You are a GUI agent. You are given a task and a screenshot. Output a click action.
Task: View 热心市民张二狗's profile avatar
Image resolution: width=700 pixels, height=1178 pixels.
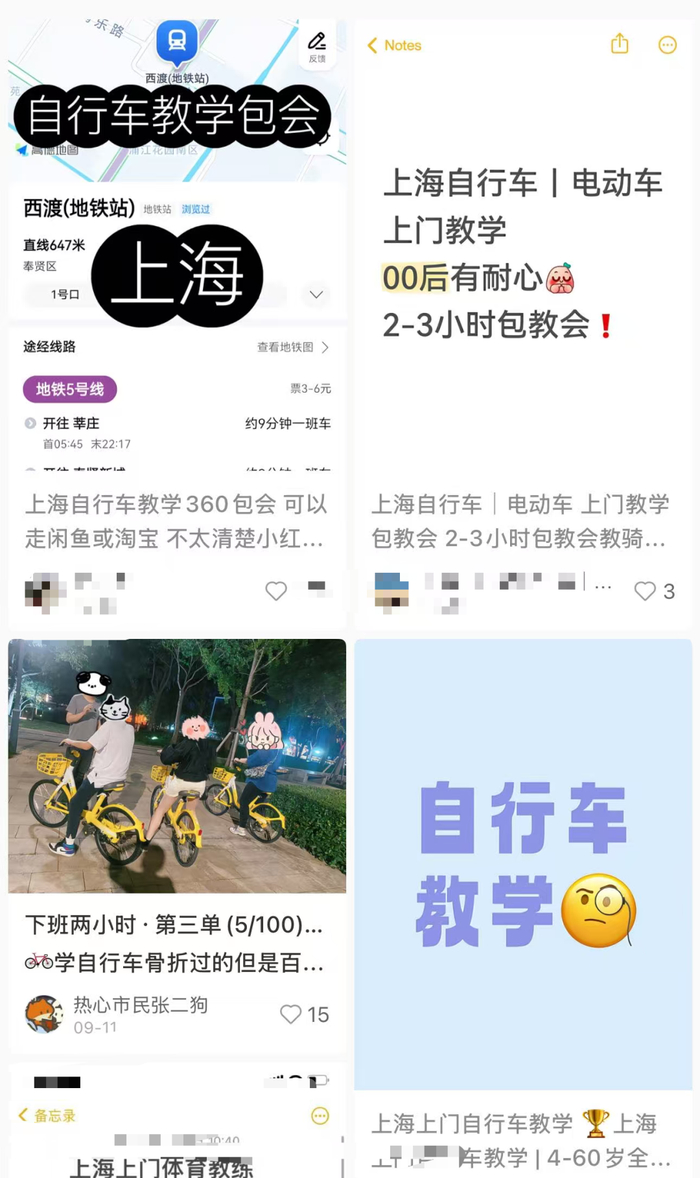coord(43,1014)
